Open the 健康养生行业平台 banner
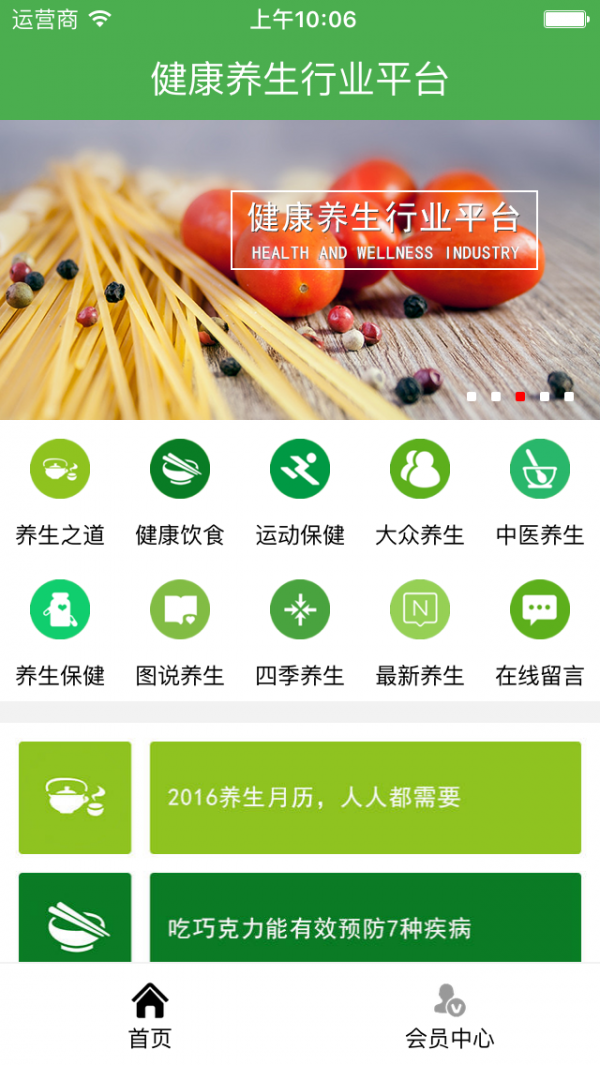Screen dimensions: 600x1065 pos(300,270)
